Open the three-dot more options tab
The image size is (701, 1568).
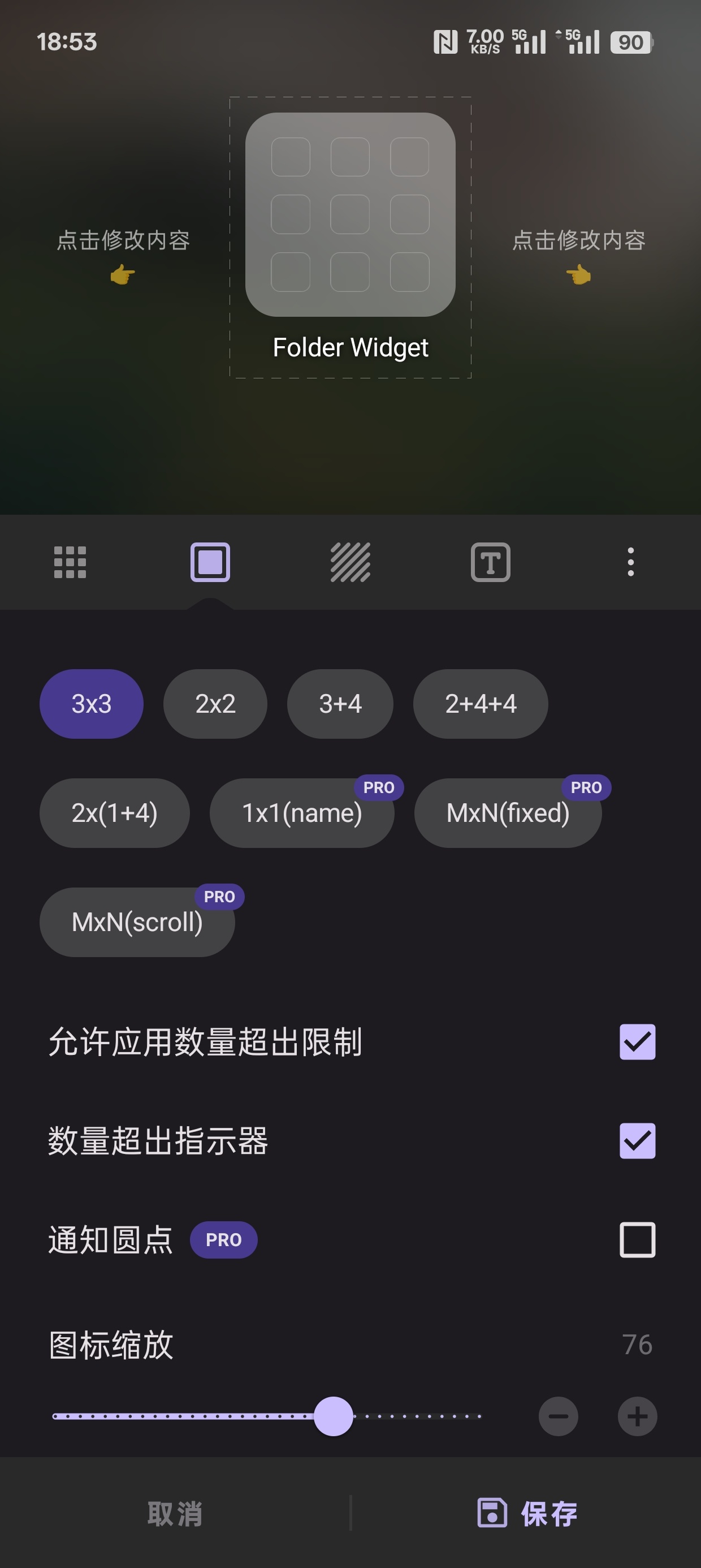[x=630, y=562]
